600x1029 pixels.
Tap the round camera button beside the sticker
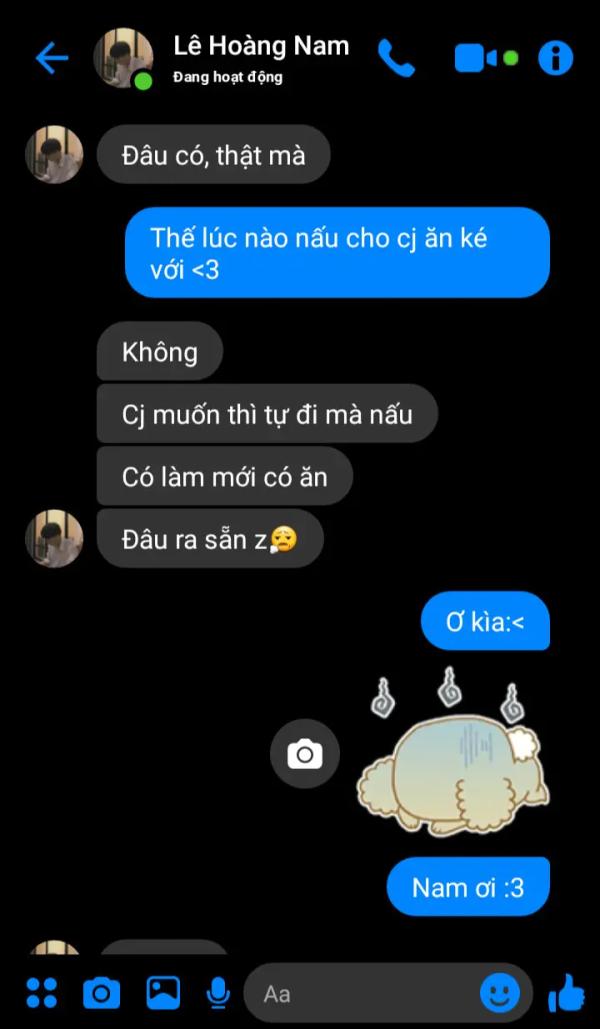point(305,754)
